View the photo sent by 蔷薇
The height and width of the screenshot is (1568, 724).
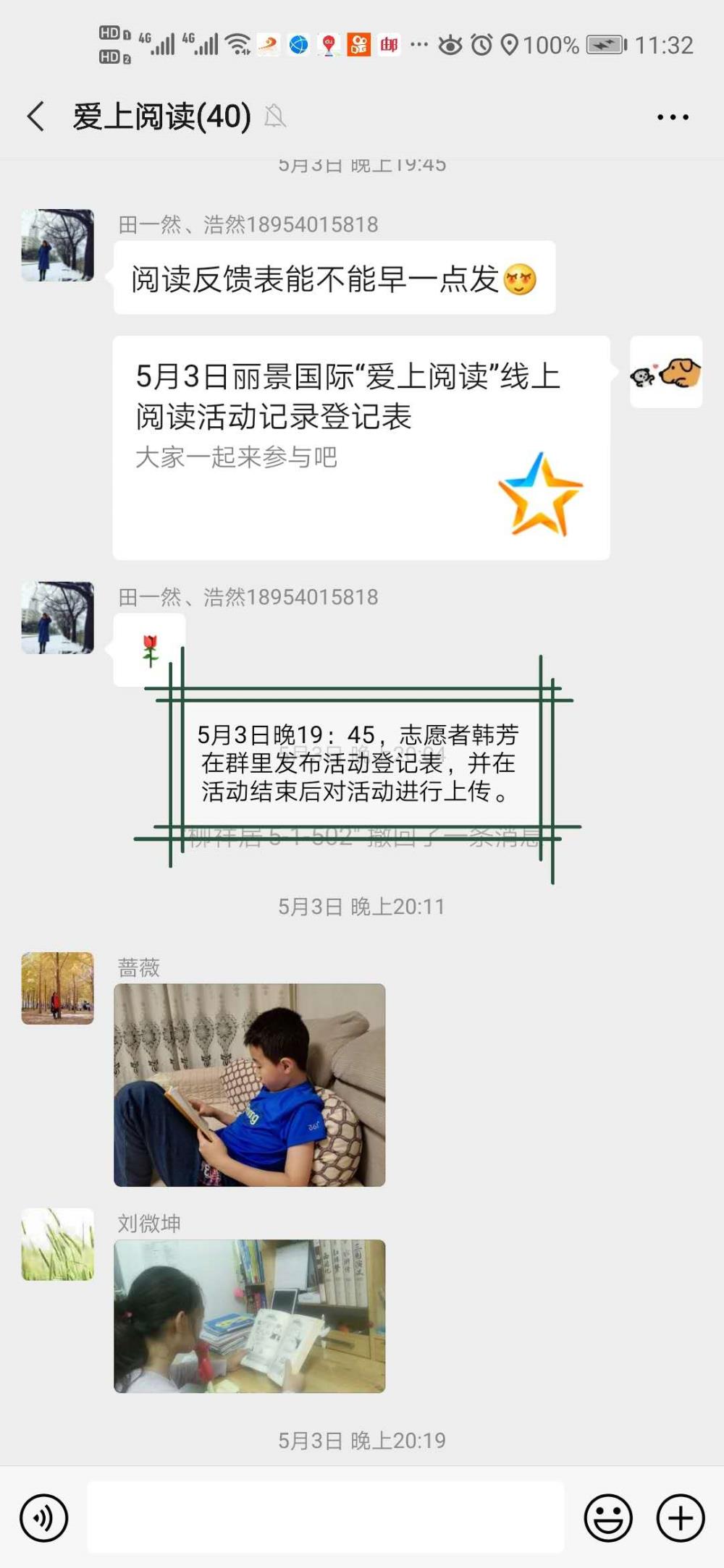pos(250,1085)
